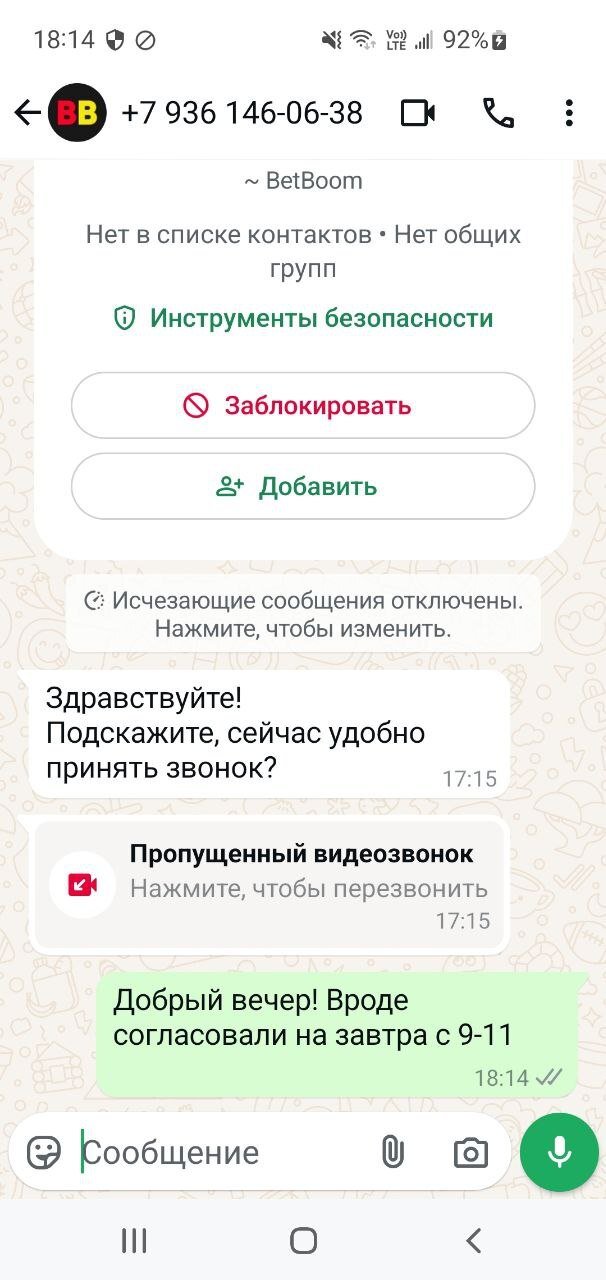Open the BetBoom contact profile picture

(77, 113)
